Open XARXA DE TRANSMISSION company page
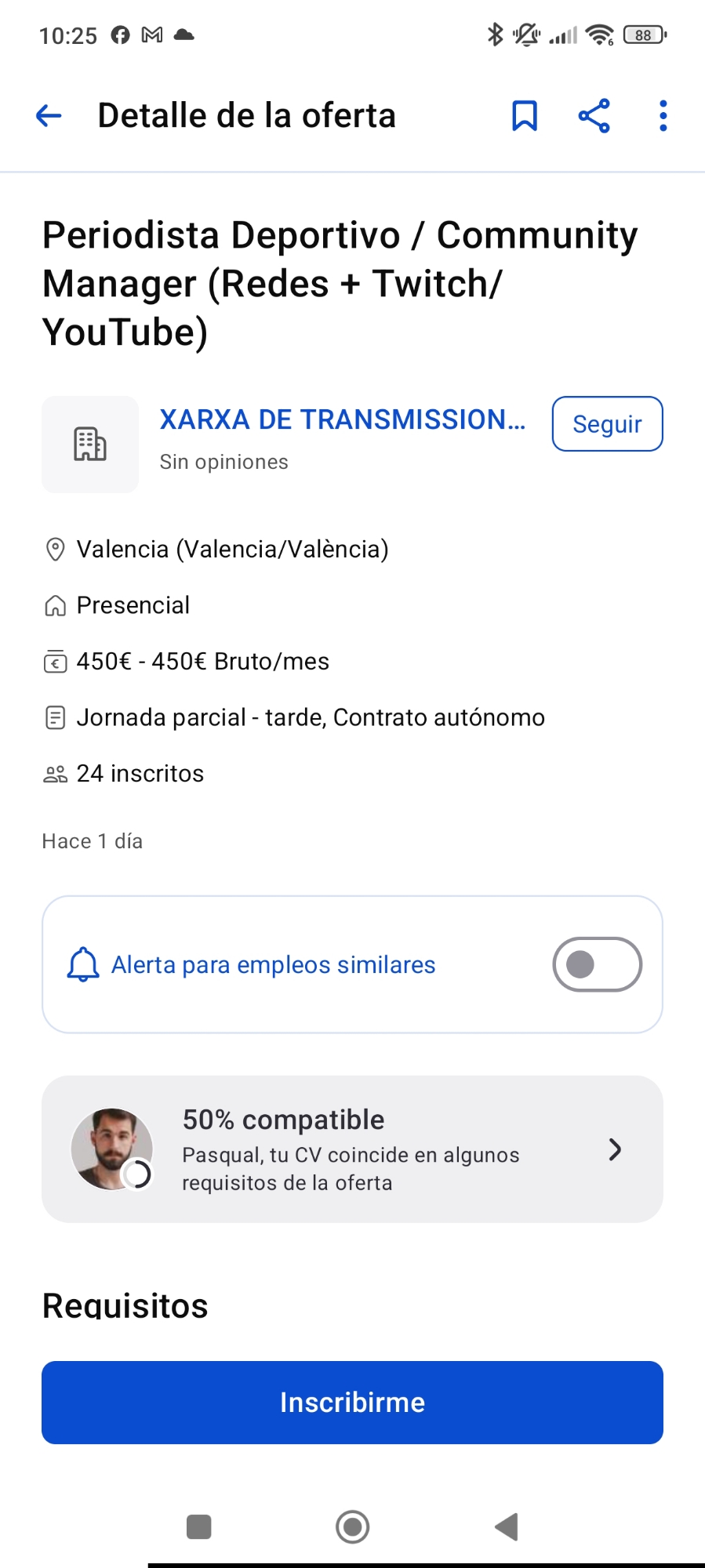 (343, 420)
